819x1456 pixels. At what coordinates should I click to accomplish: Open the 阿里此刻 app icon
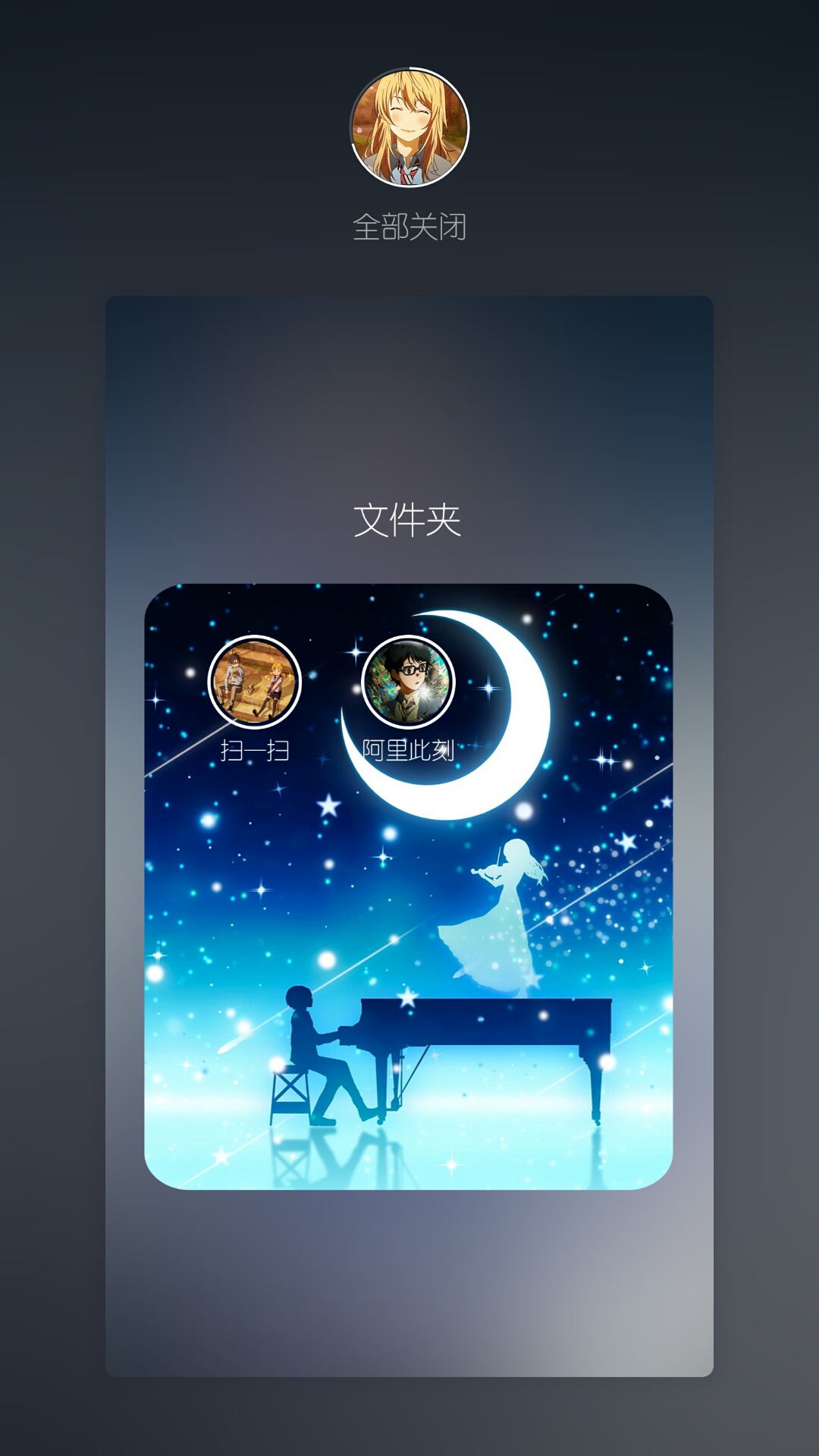tap(408, 682)
